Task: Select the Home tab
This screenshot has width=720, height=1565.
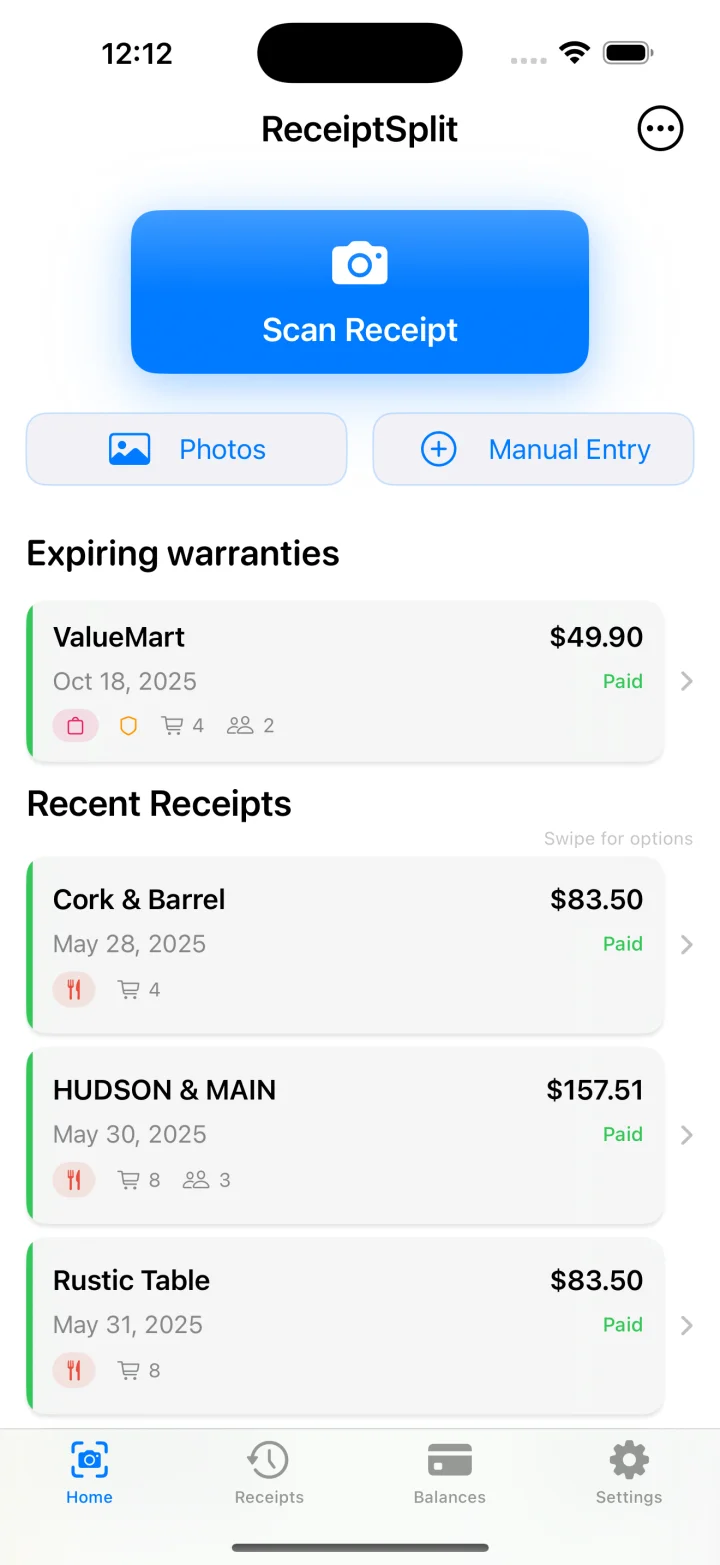Action: [90, 1473]
